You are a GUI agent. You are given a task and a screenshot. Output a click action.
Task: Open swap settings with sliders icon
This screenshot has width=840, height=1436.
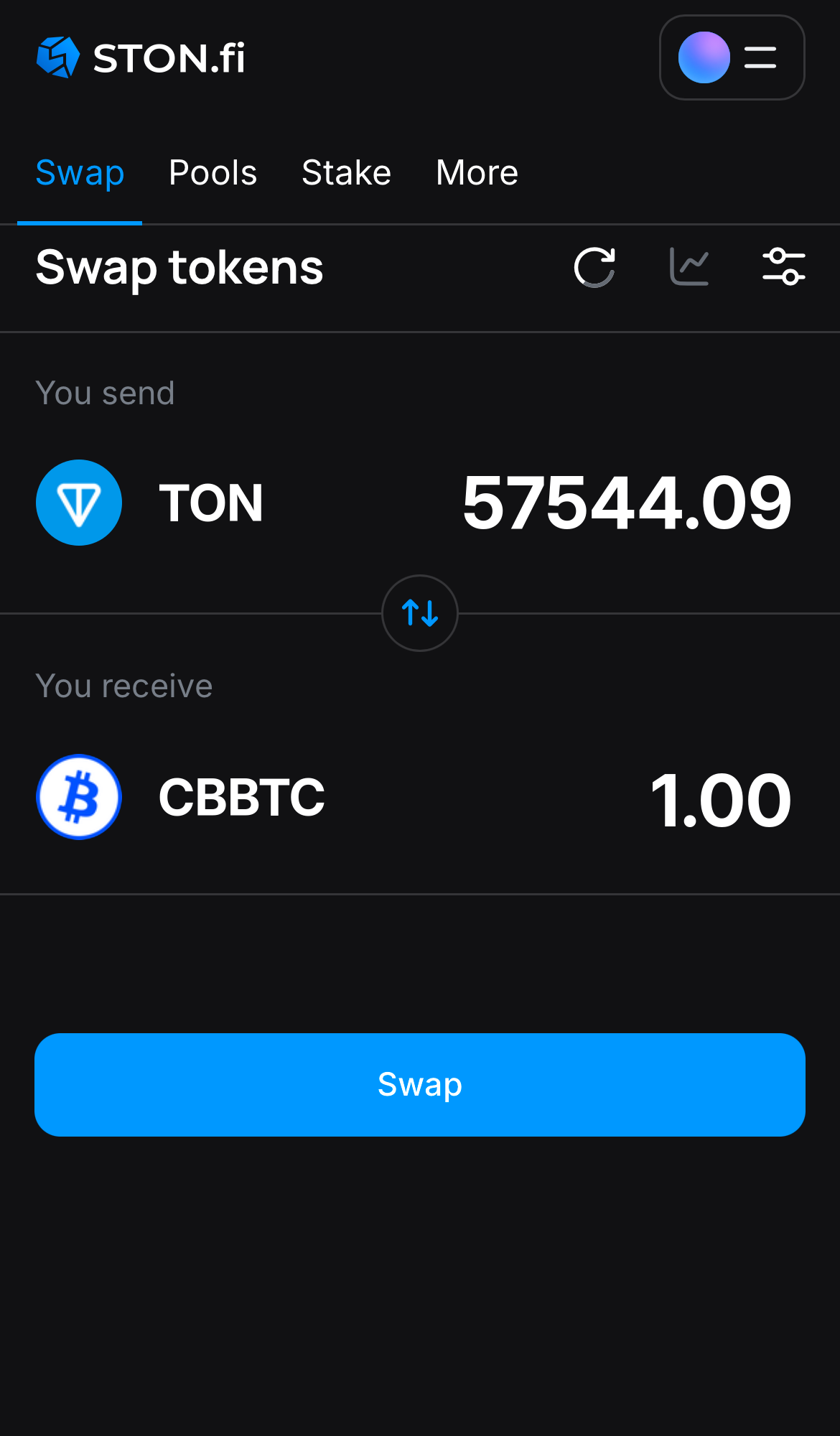click(784, 267)
